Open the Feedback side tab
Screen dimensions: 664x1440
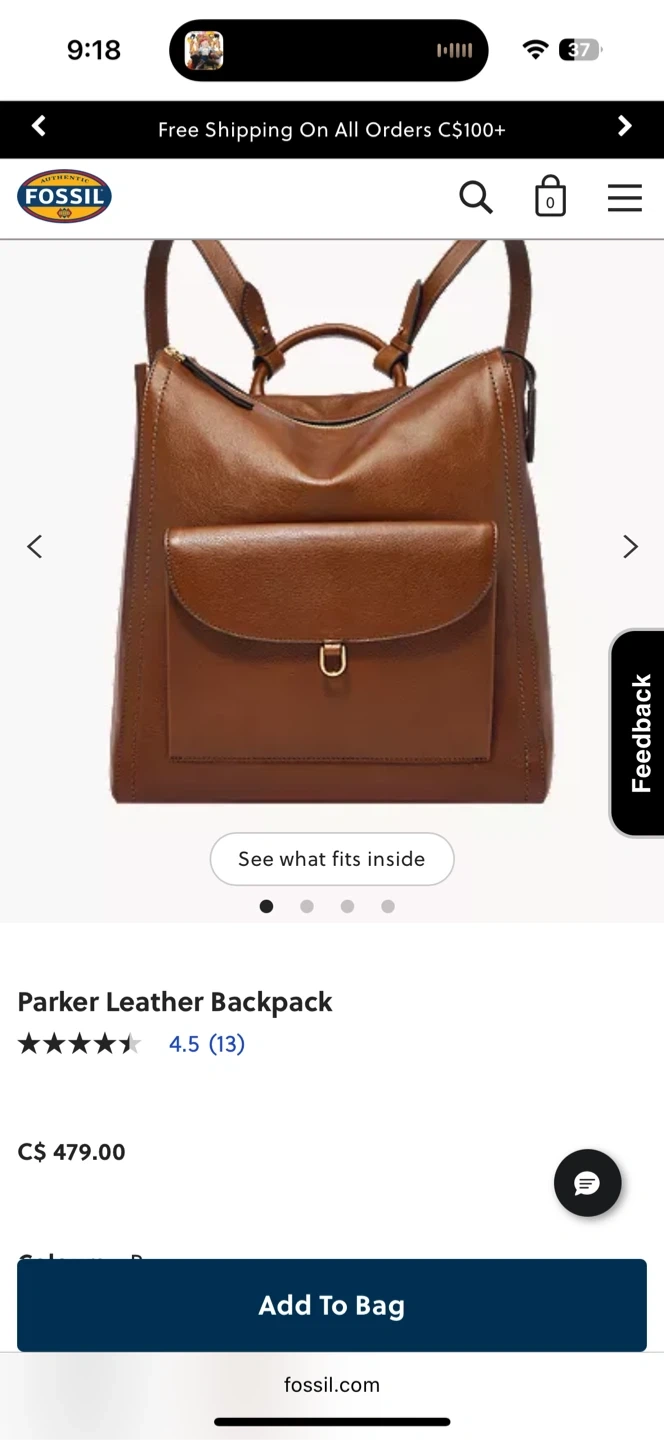coord(640,733)
